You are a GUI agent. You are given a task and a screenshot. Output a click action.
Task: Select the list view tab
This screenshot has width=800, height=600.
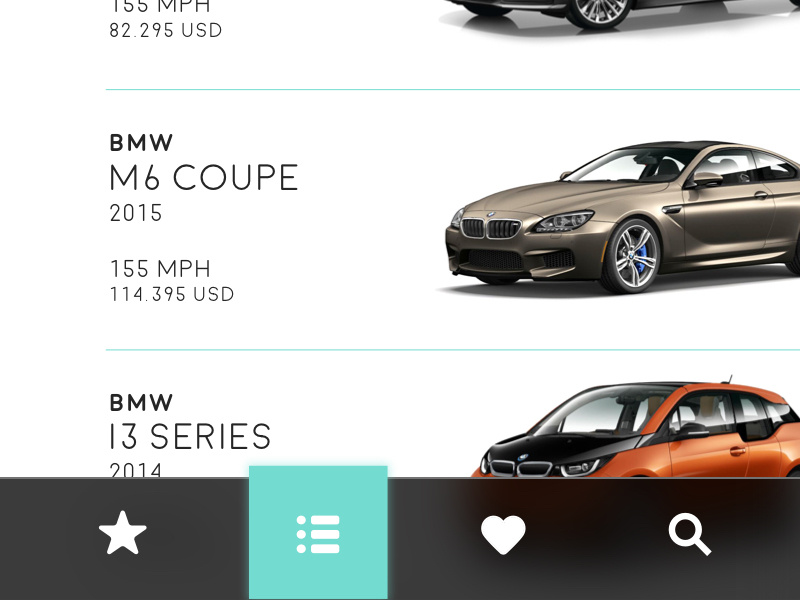coord(318,534)
